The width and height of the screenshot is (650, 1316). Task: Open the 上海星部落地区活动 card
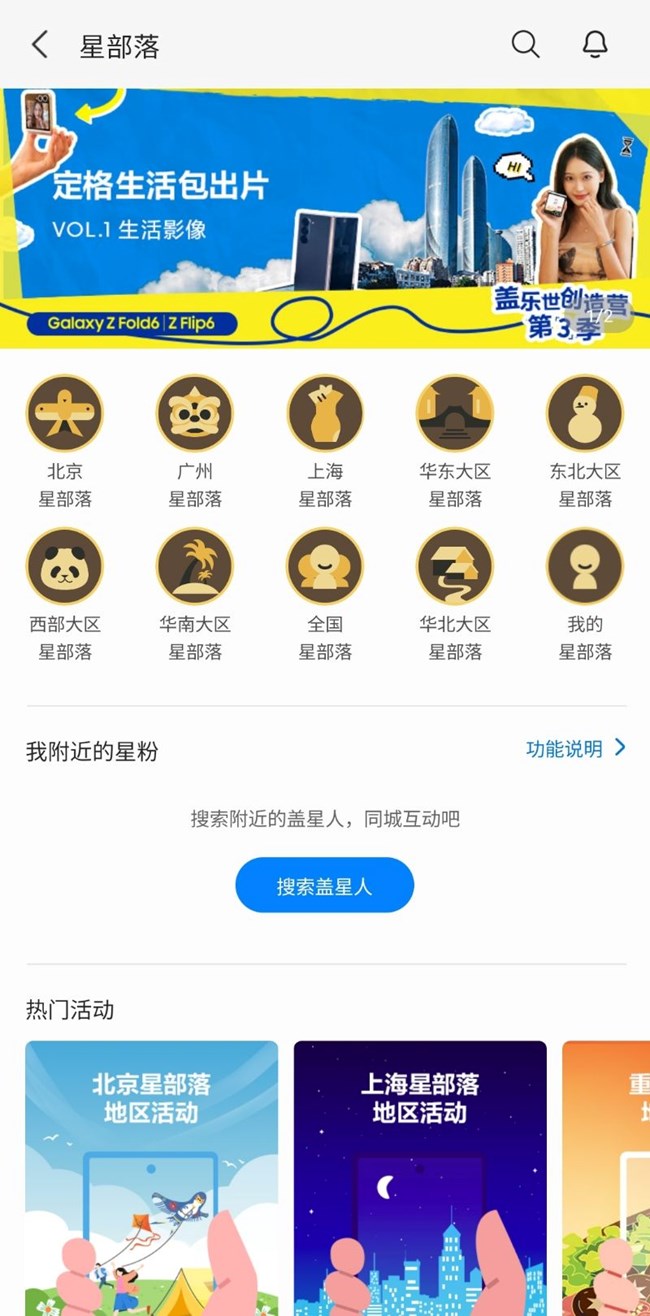click(420, 1178)
